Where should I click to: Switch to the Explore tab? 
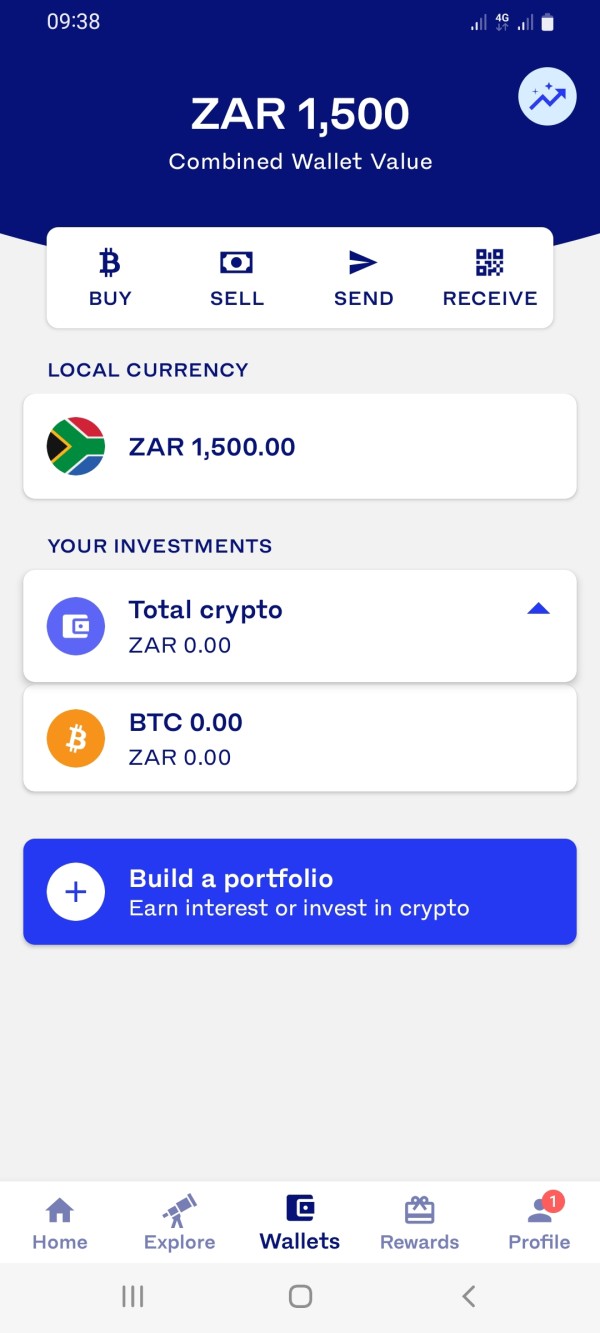tap(180, 1224)
